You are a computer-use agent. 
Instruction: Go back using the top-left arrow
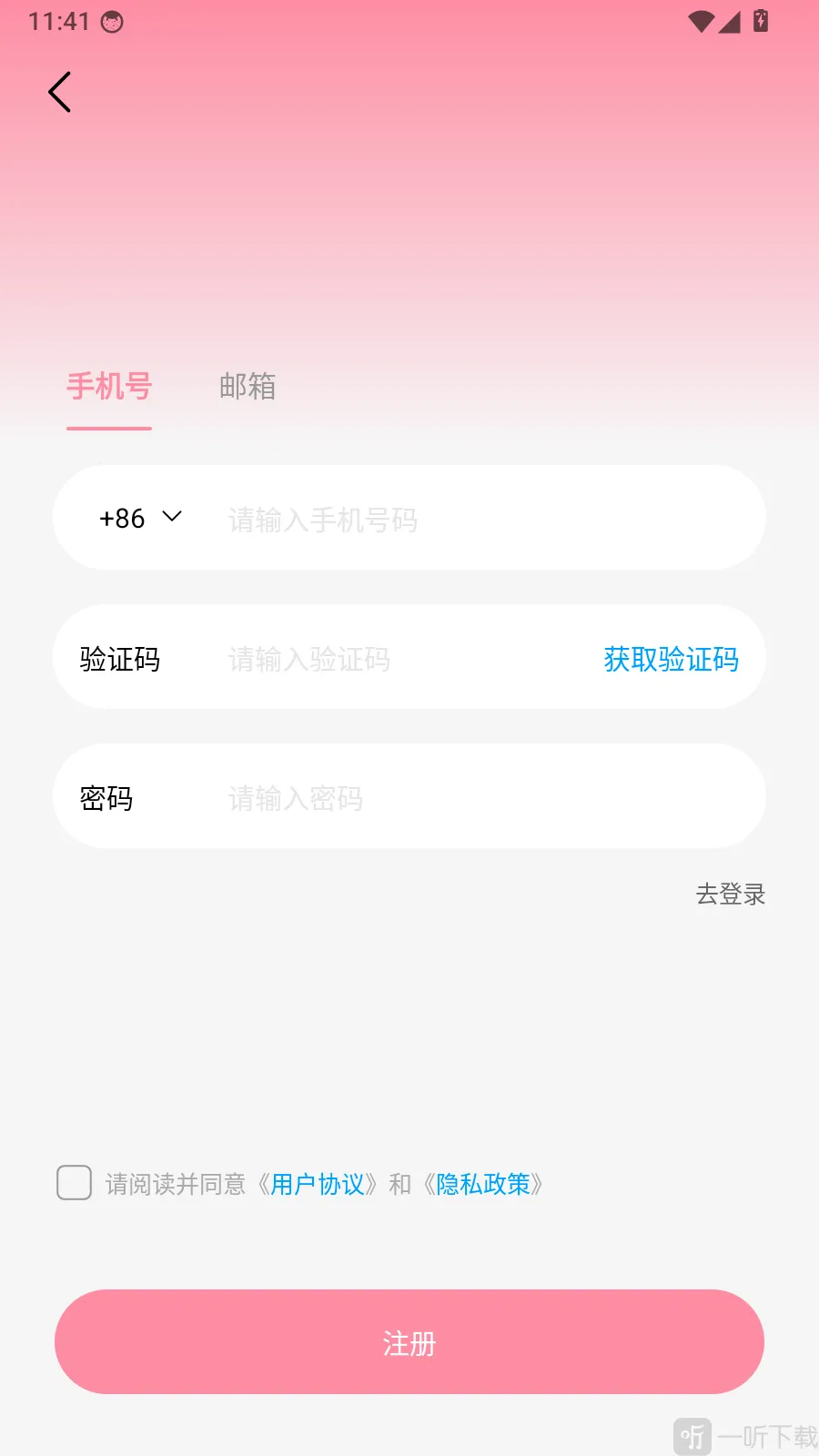pyautogui.click(x=60, y=92)
